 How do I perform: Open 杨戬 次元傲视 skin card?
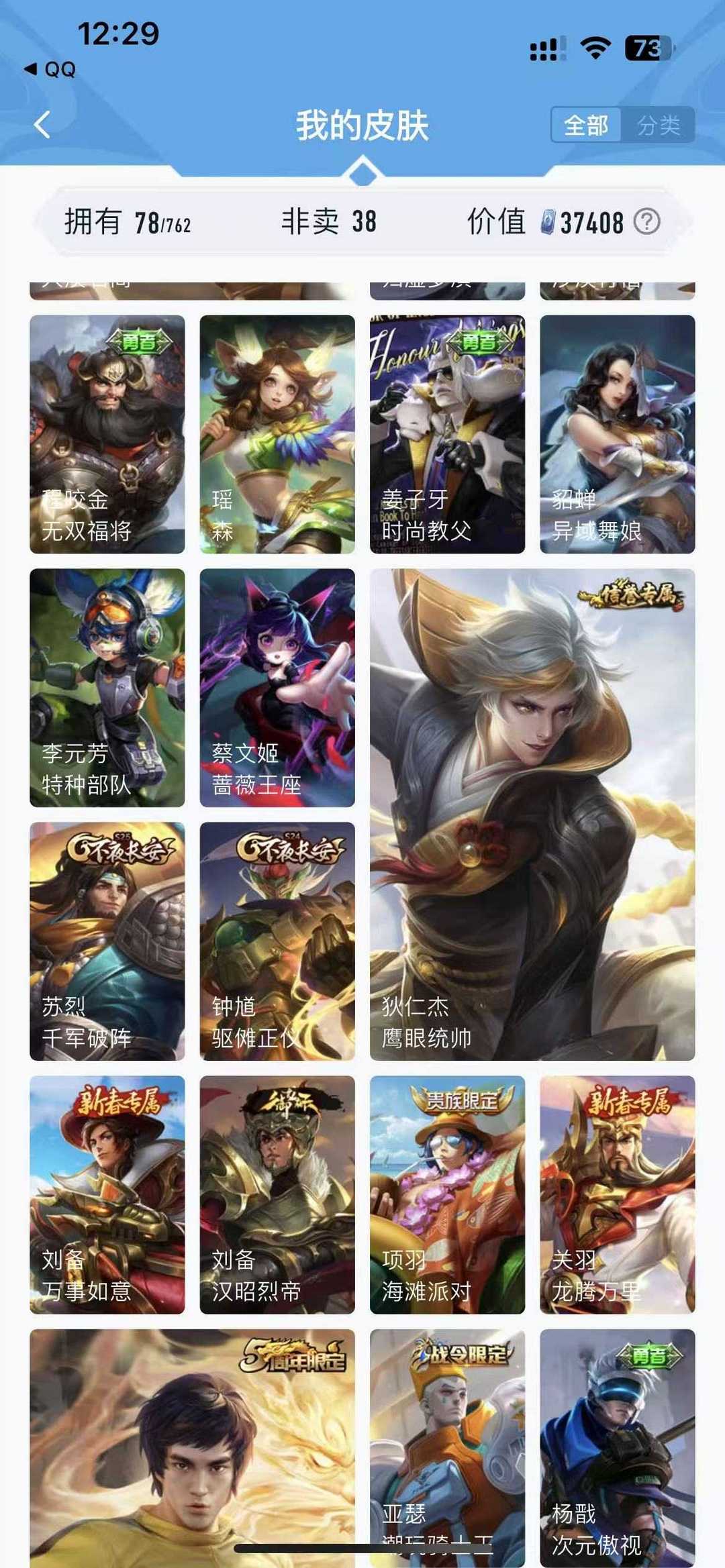(x=618, y=1449)
